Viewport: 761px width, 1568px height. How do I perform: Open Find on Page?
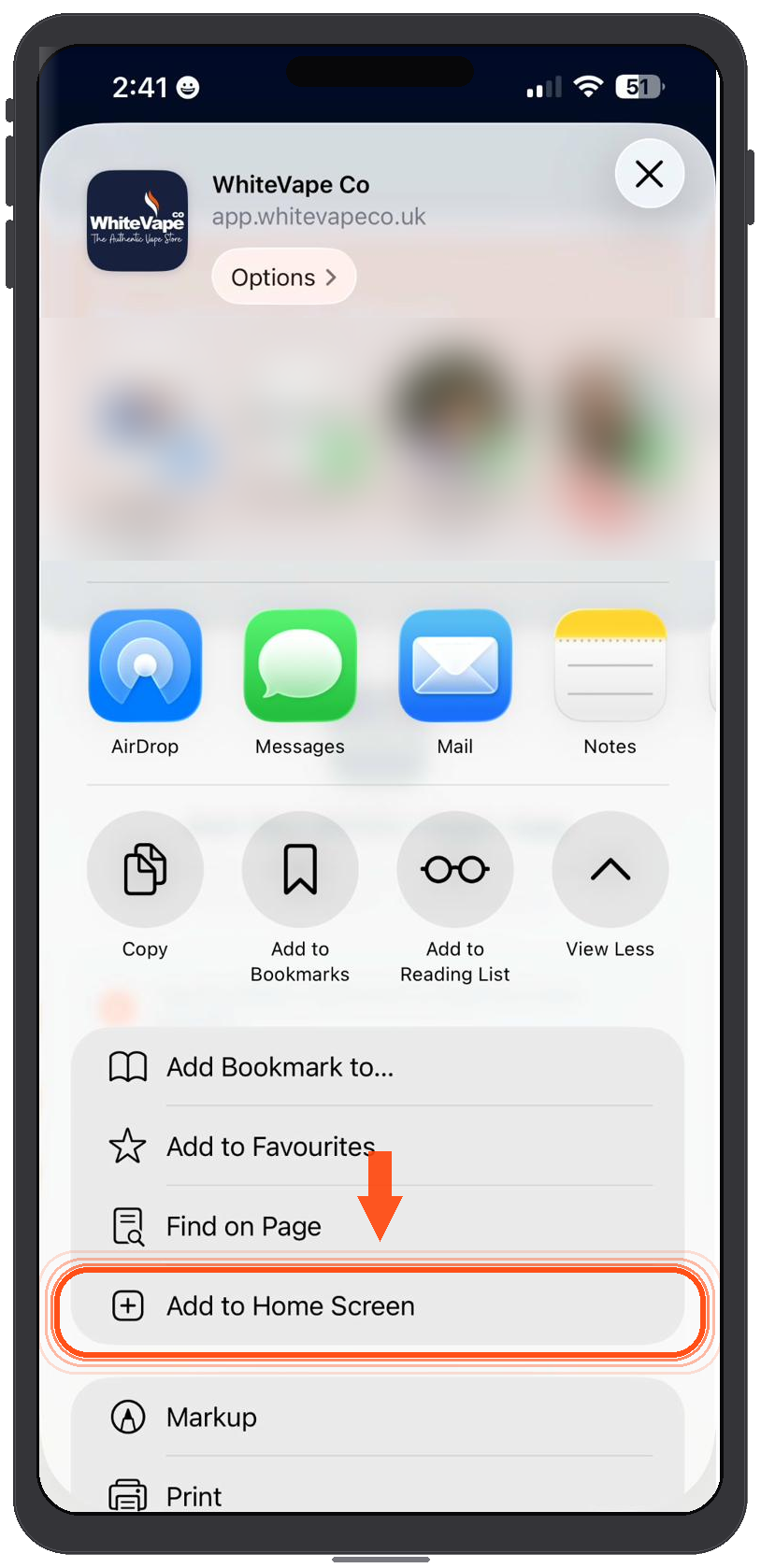click(244, 1226)
